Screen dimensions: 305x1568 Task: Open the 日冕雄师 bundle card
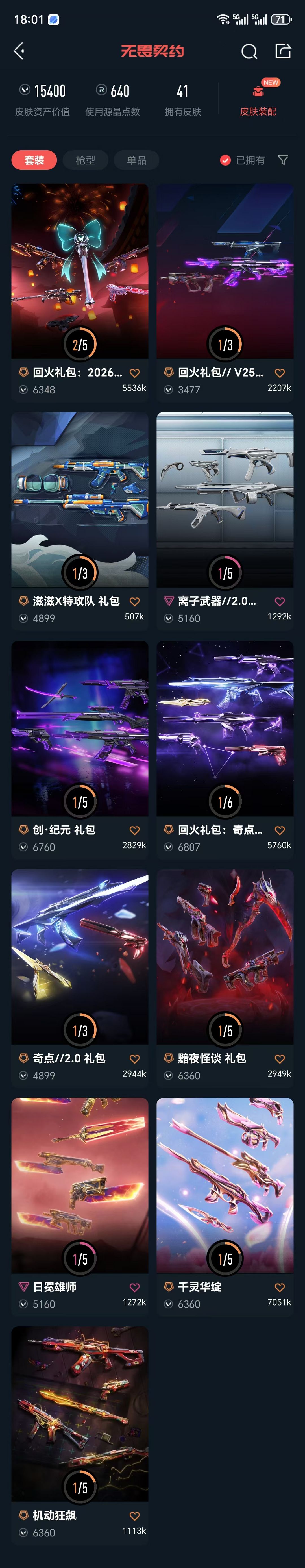point(80,1206)
